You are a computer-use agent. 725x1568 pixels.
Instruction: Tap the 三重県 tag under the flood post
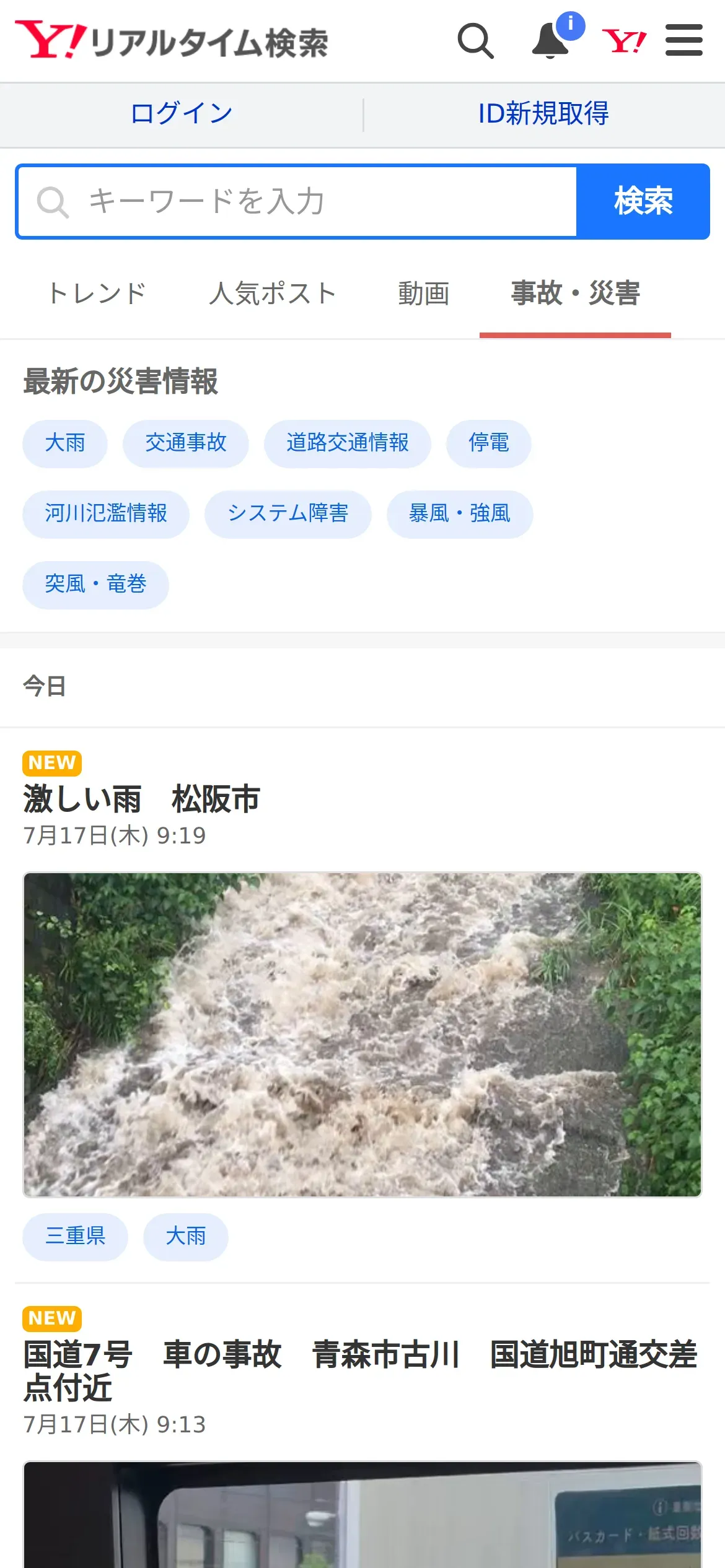coord(75,1237)
